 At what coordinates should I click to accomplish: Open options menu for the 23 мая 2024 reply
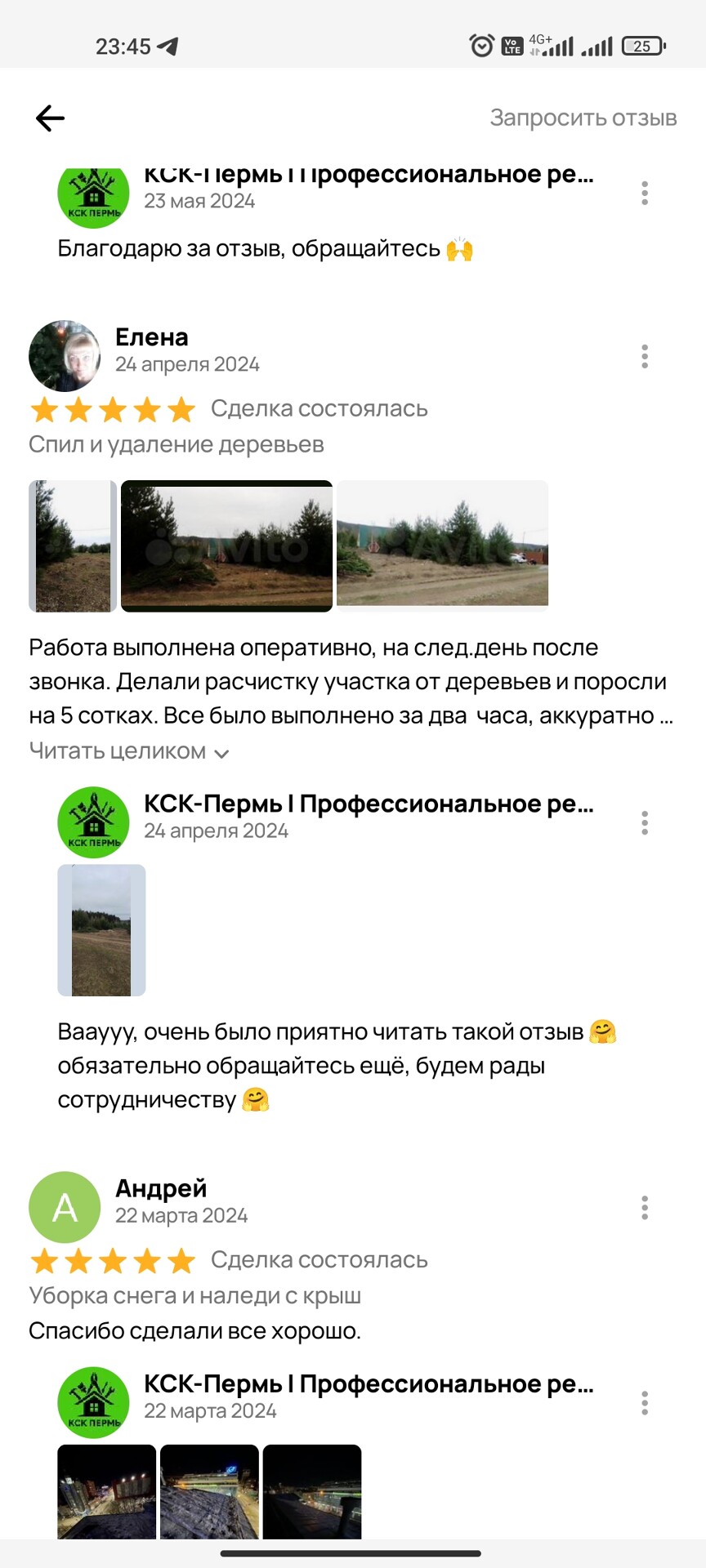(x=645, y=193)
